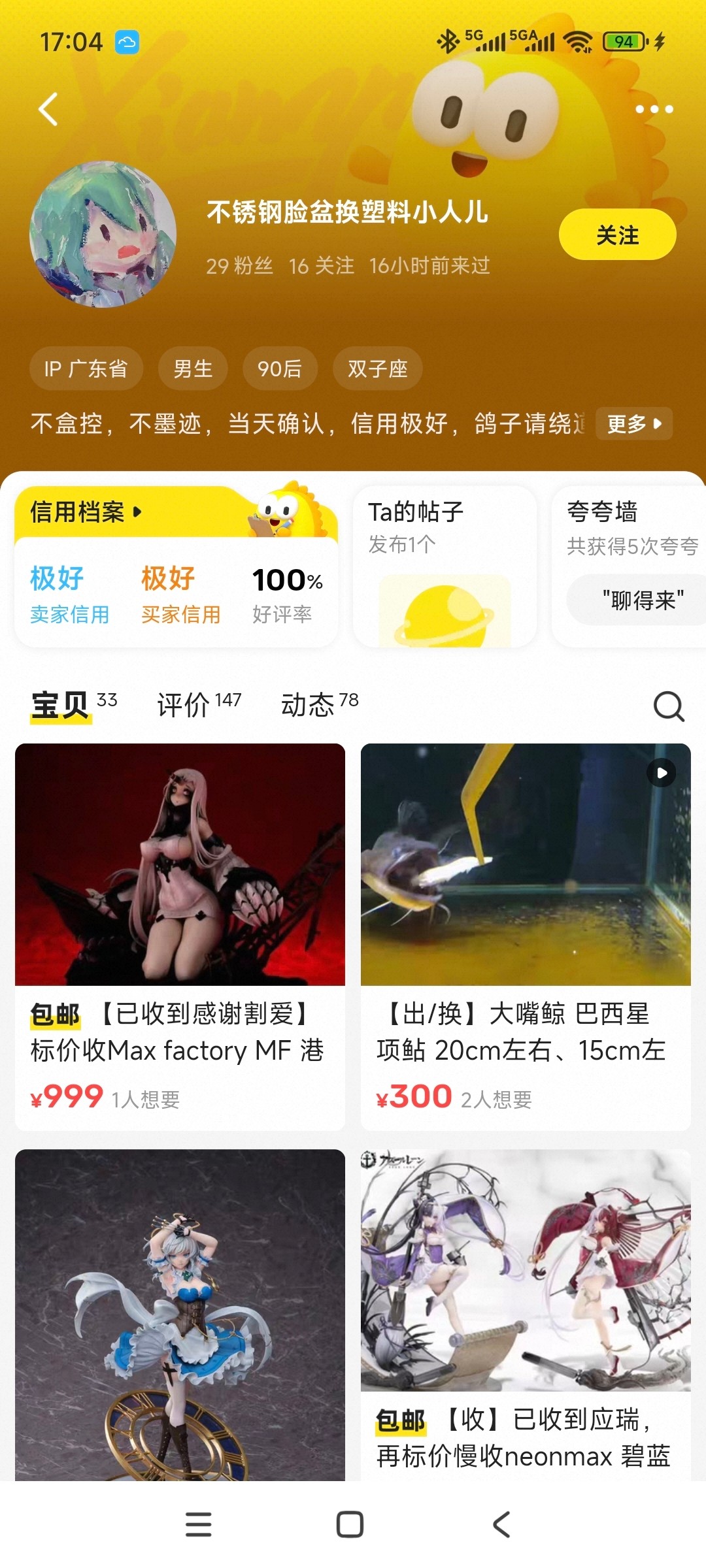Search within this seller's items
The width and height of the screenshot is (706, 1568).
click(x=669, y=706)
